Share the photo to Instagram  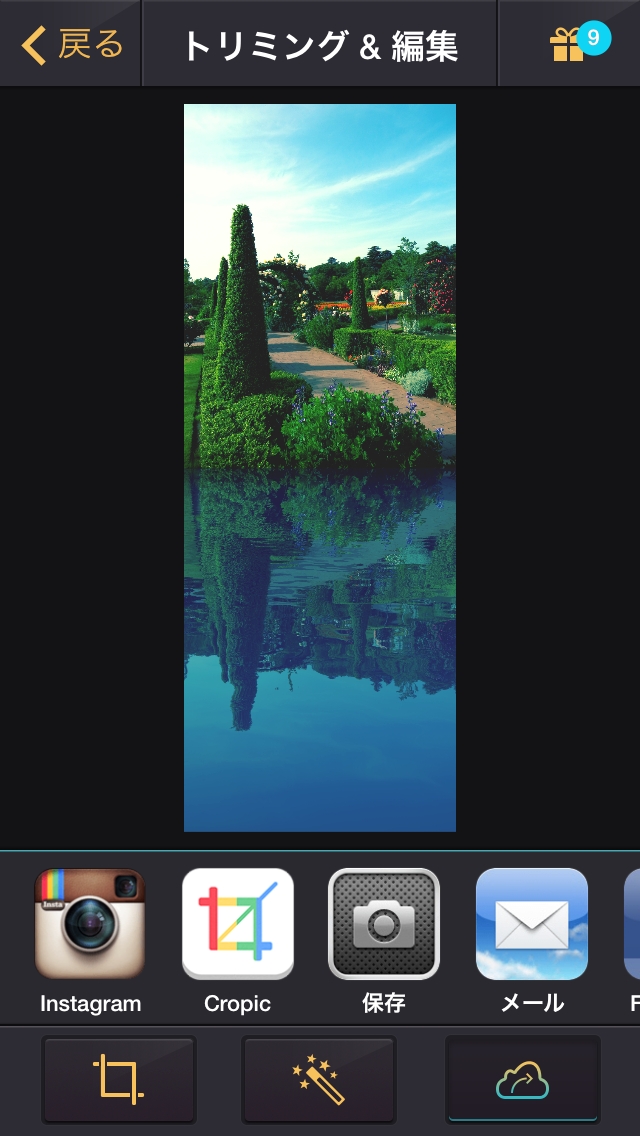point(90,923)
